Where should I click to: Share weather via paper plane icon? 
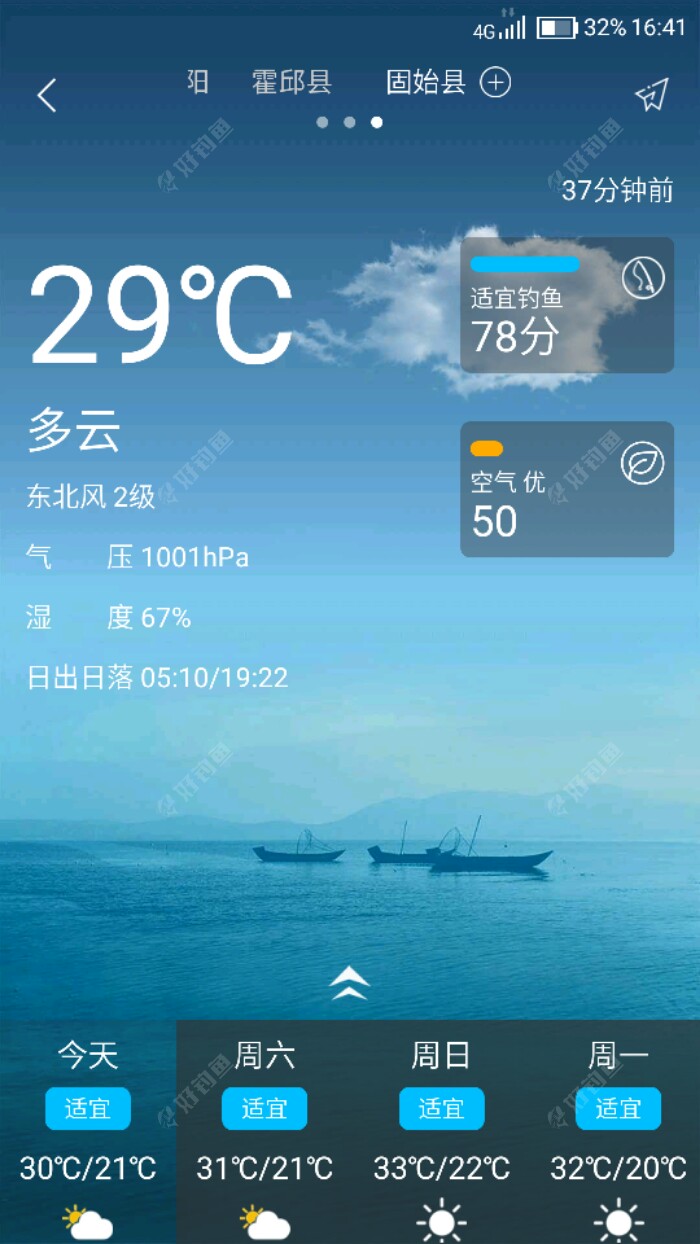651,95
